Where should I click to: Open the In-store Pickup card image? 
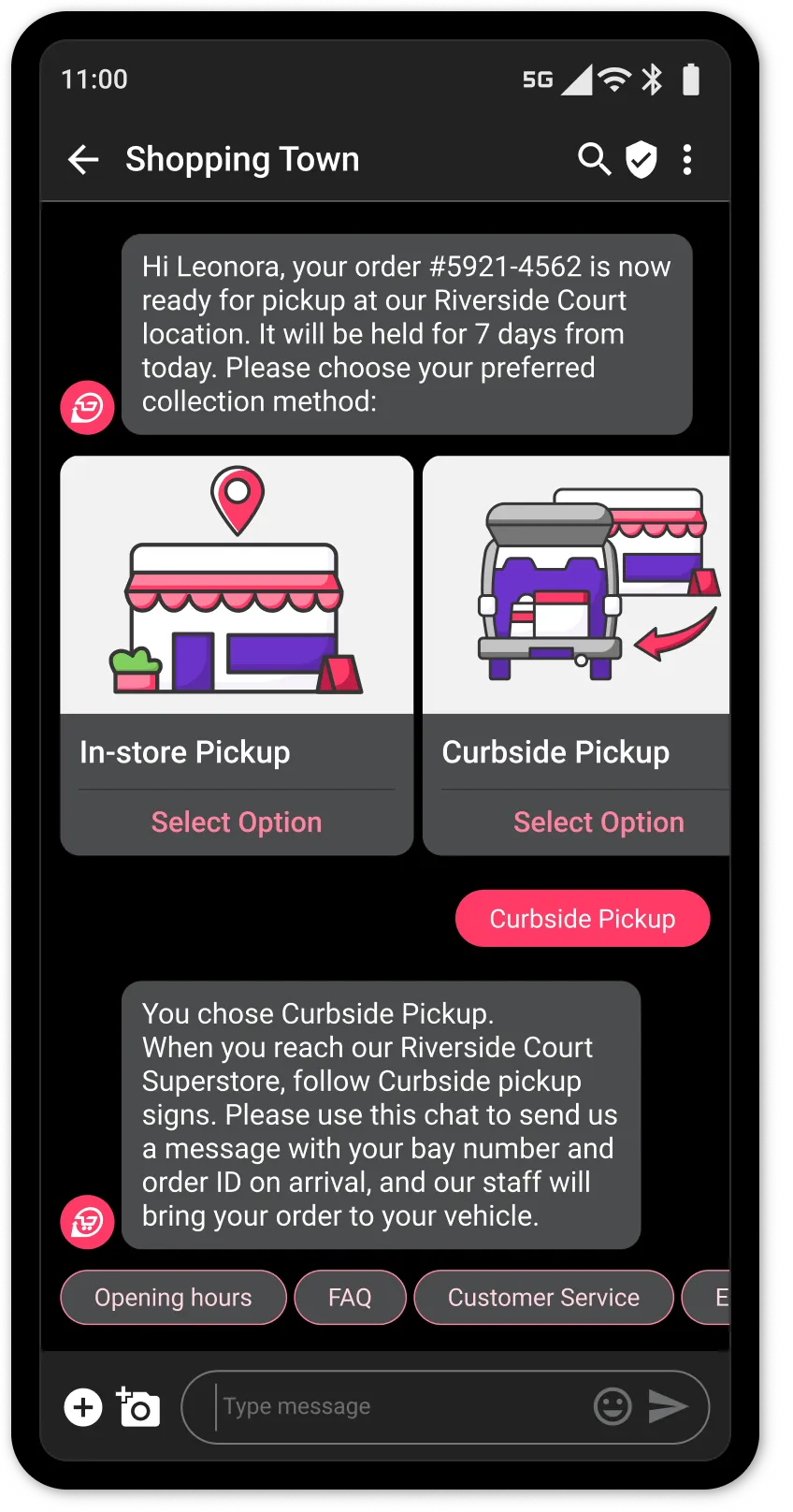coord(237,585)
